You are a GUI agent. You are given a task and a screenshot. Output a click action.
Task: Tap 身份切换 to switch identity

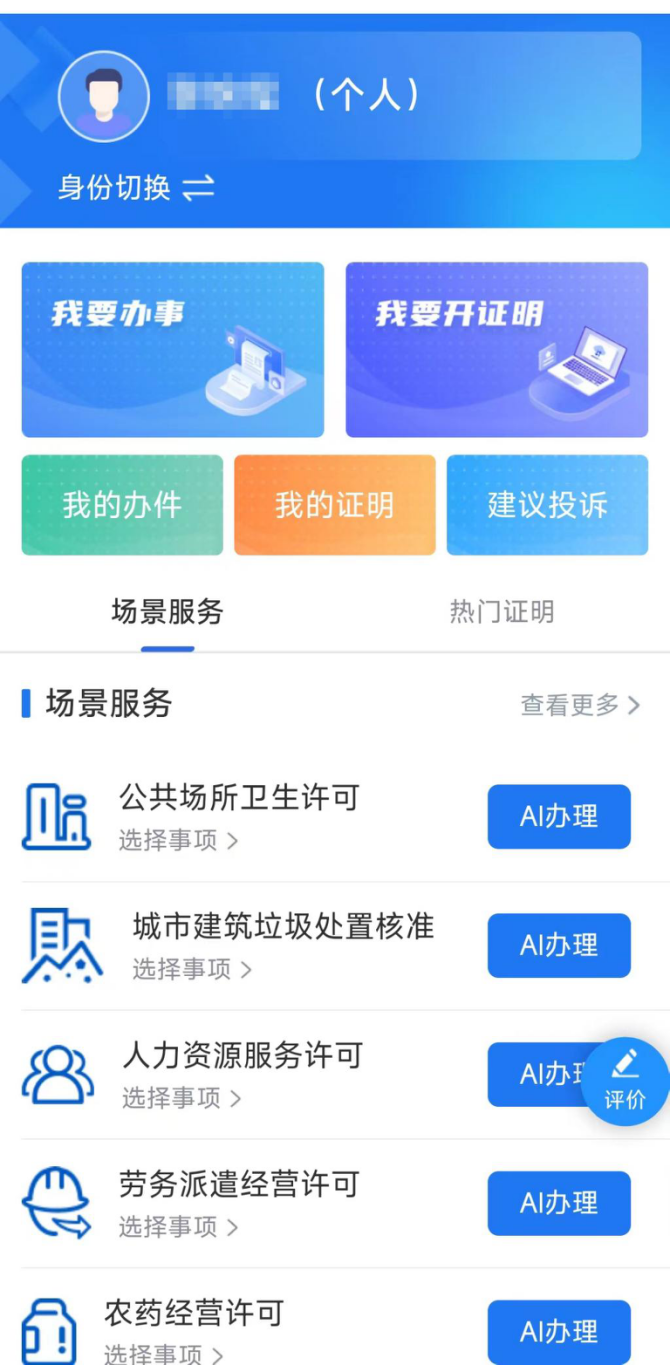coord(136,187)
